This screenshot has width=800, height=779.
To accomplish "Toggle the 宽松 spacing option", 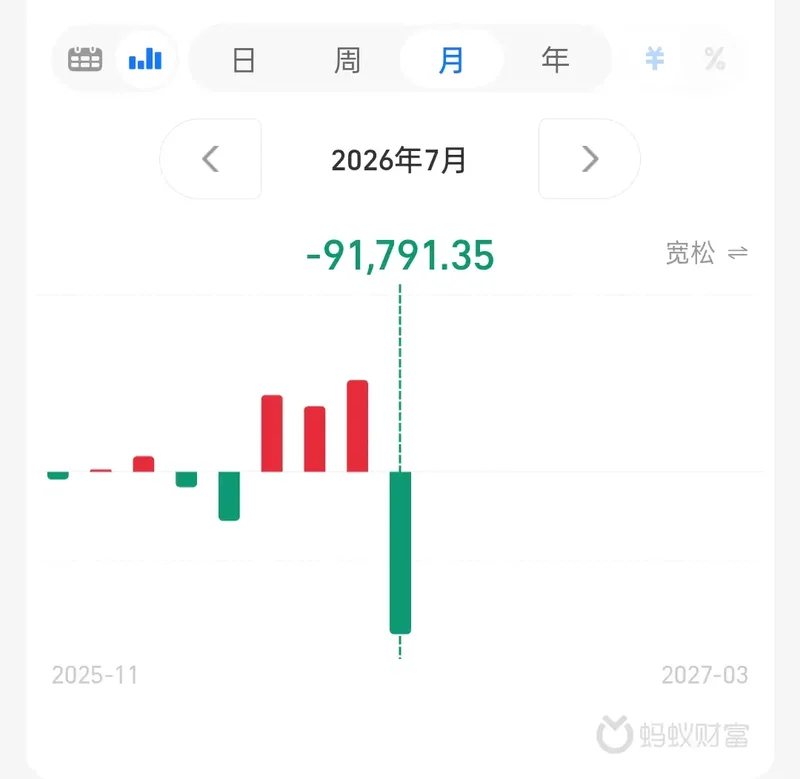I will [x=707, y=253].
